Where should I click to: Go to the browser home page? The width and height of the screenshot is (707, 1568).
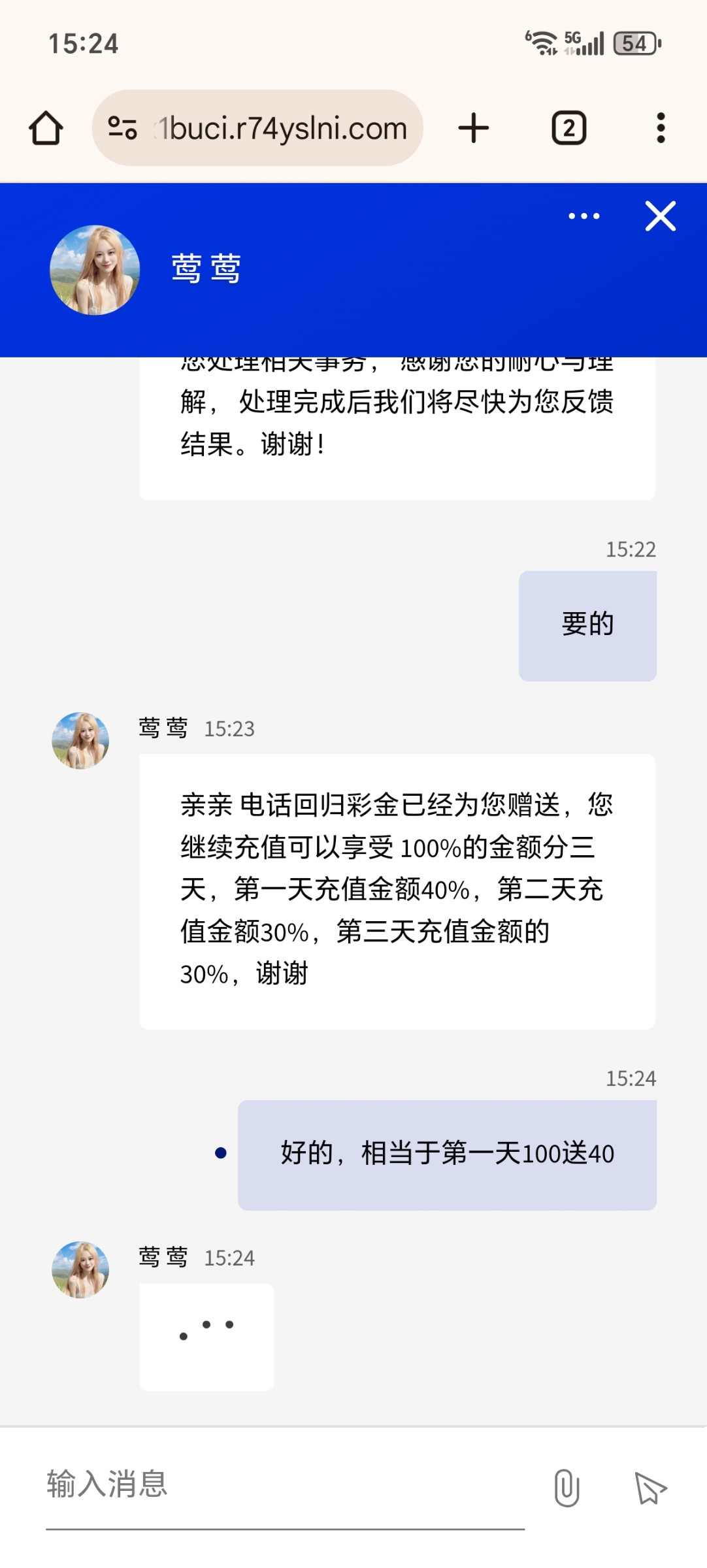click(x=46, y=128)
